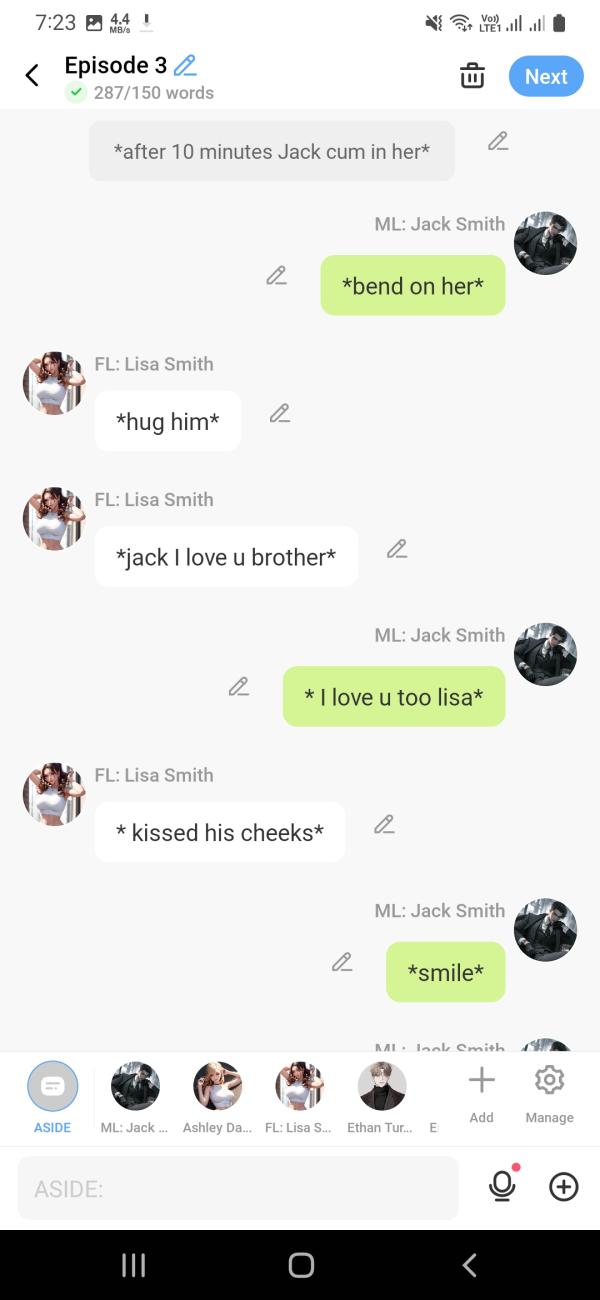Start voice input with the microphone
Screen dimensions: 600x1300
click(502, 1186)
